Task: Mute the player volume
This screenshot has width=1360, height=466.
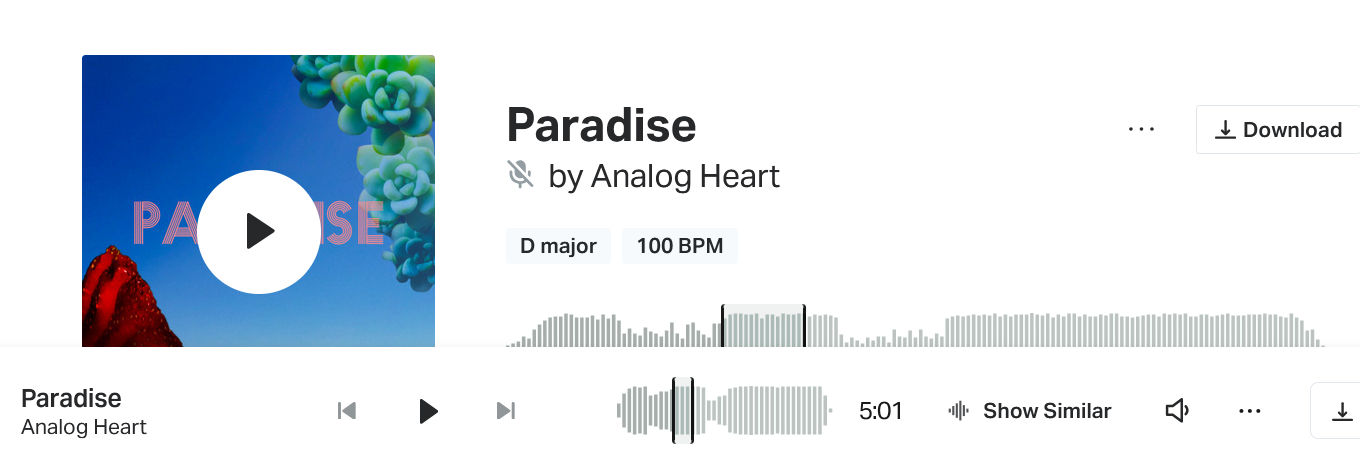Action: pyautogui.click(x=1177, y=410)
